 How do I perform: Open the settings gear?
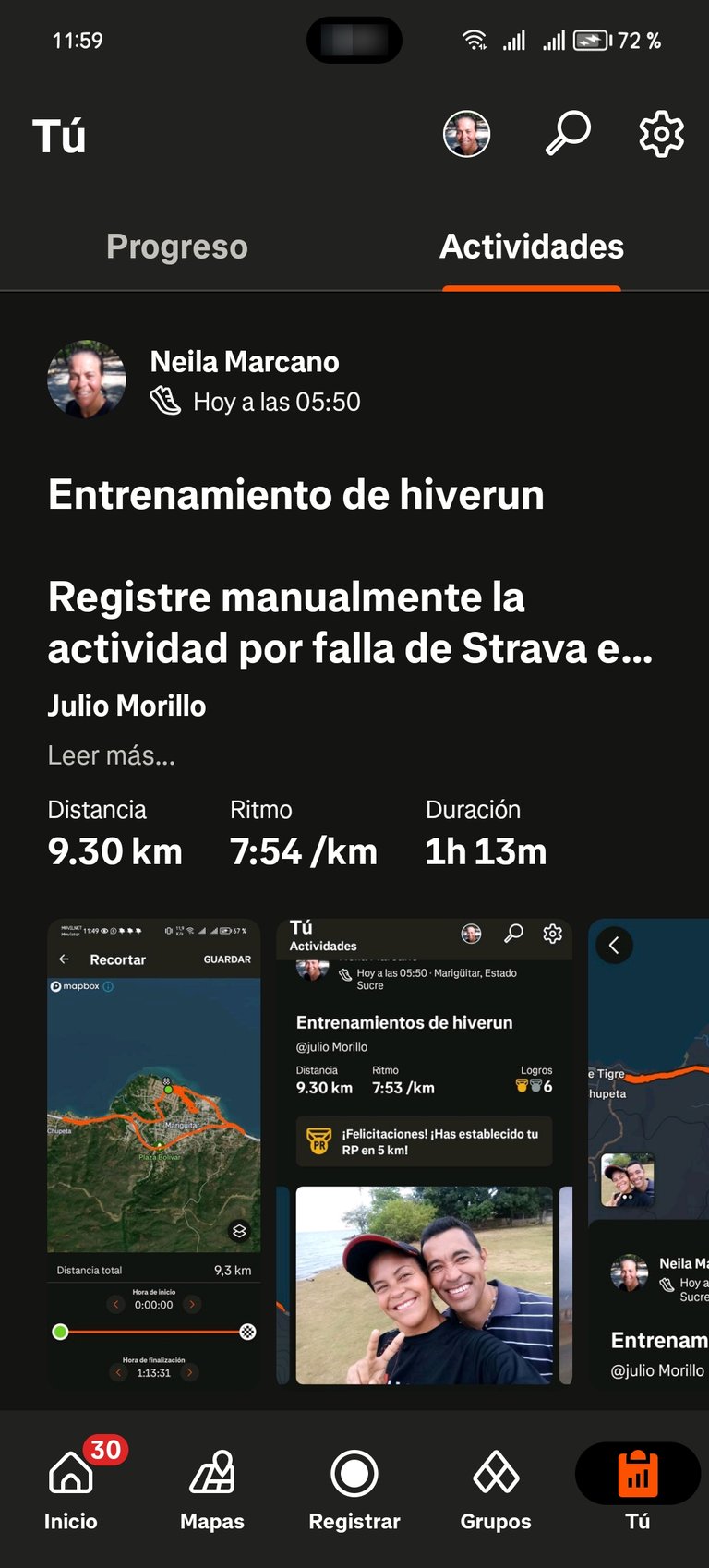pos(662,135)
